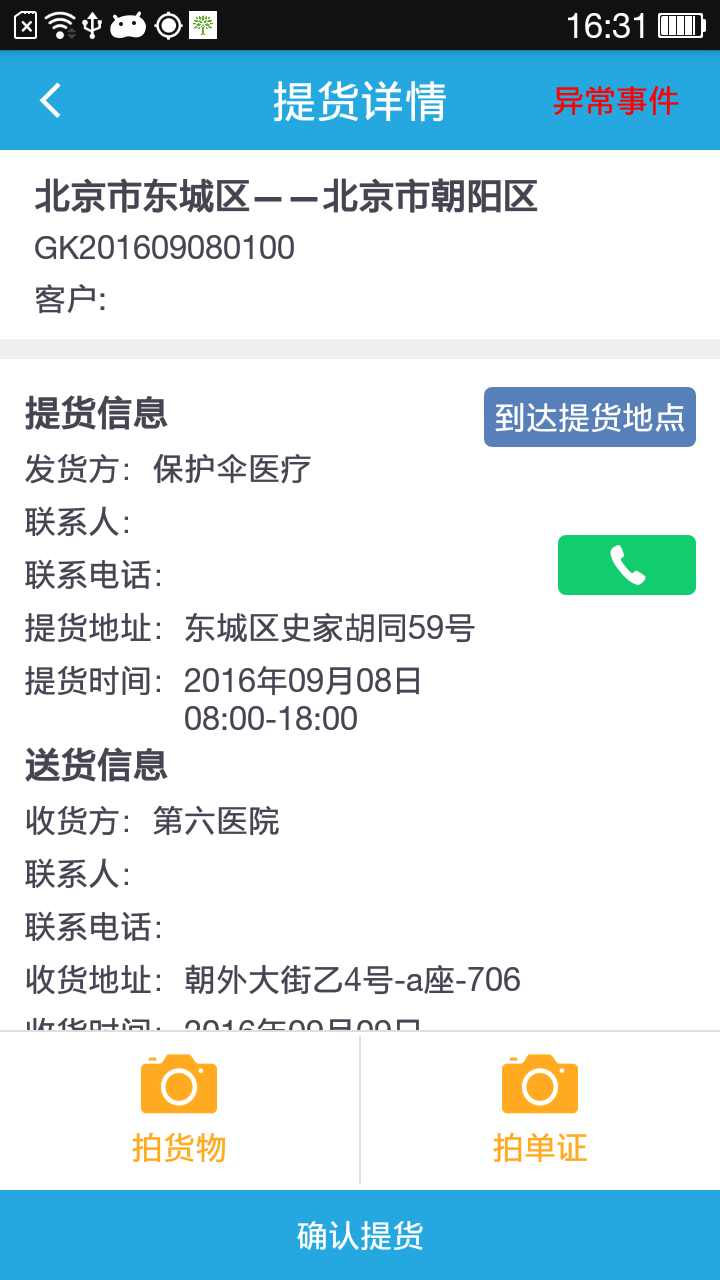Tap the 拍单证 camera icon

point(539,1083)
